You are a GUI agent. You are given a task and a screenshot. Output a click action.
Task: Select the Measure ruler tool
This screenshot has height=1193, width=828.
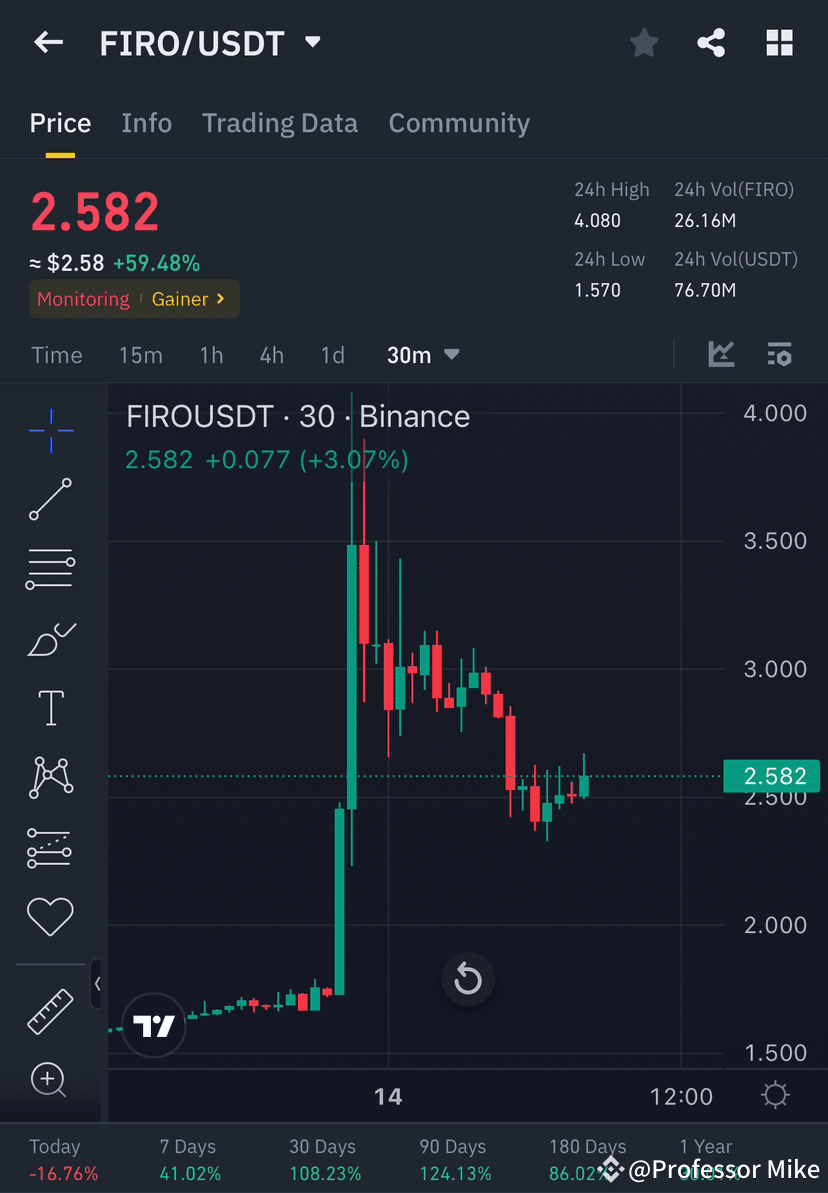tap(50, 1011)
